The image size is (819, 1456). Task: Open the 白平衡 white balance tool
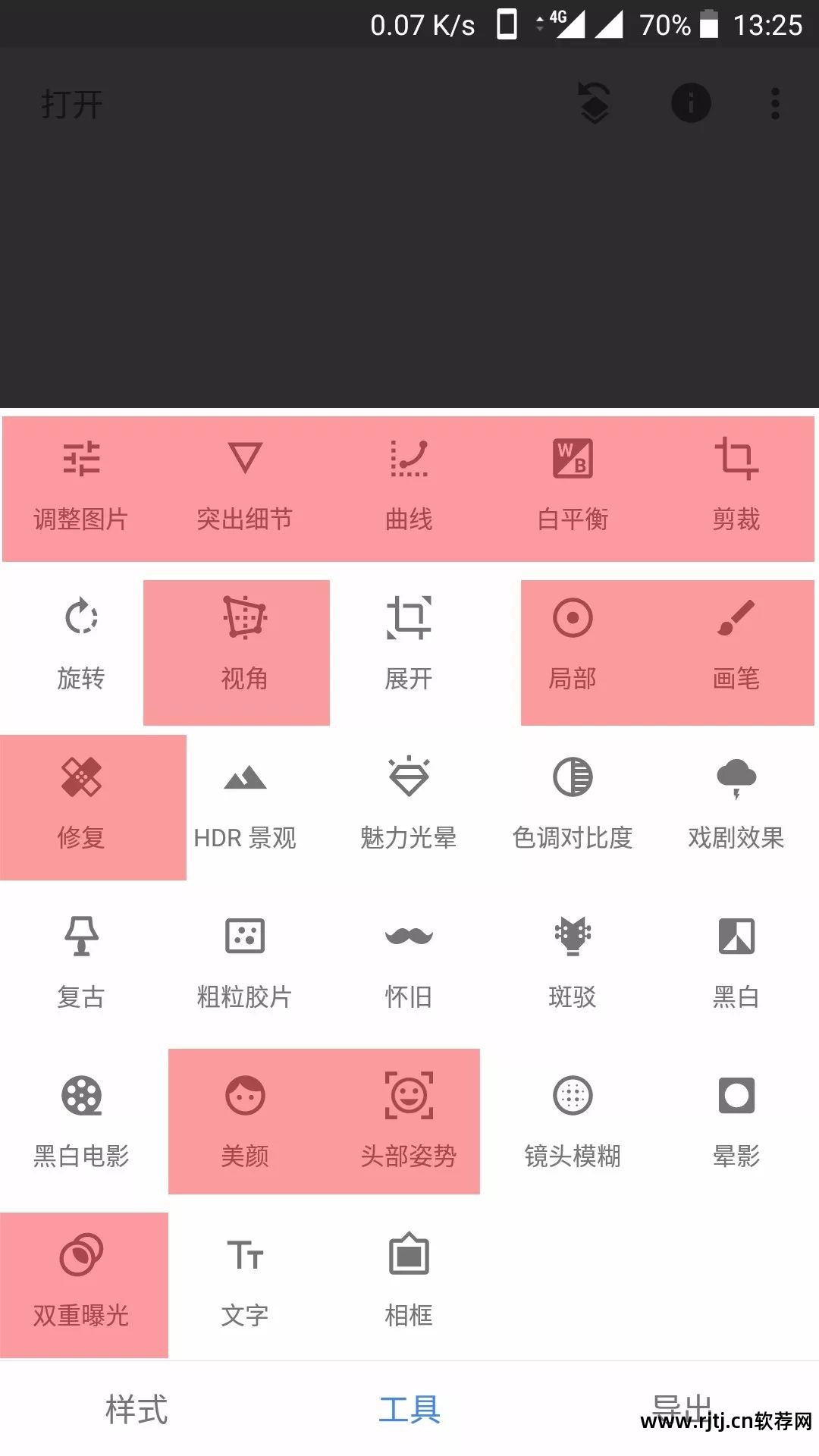coord(573,487)
